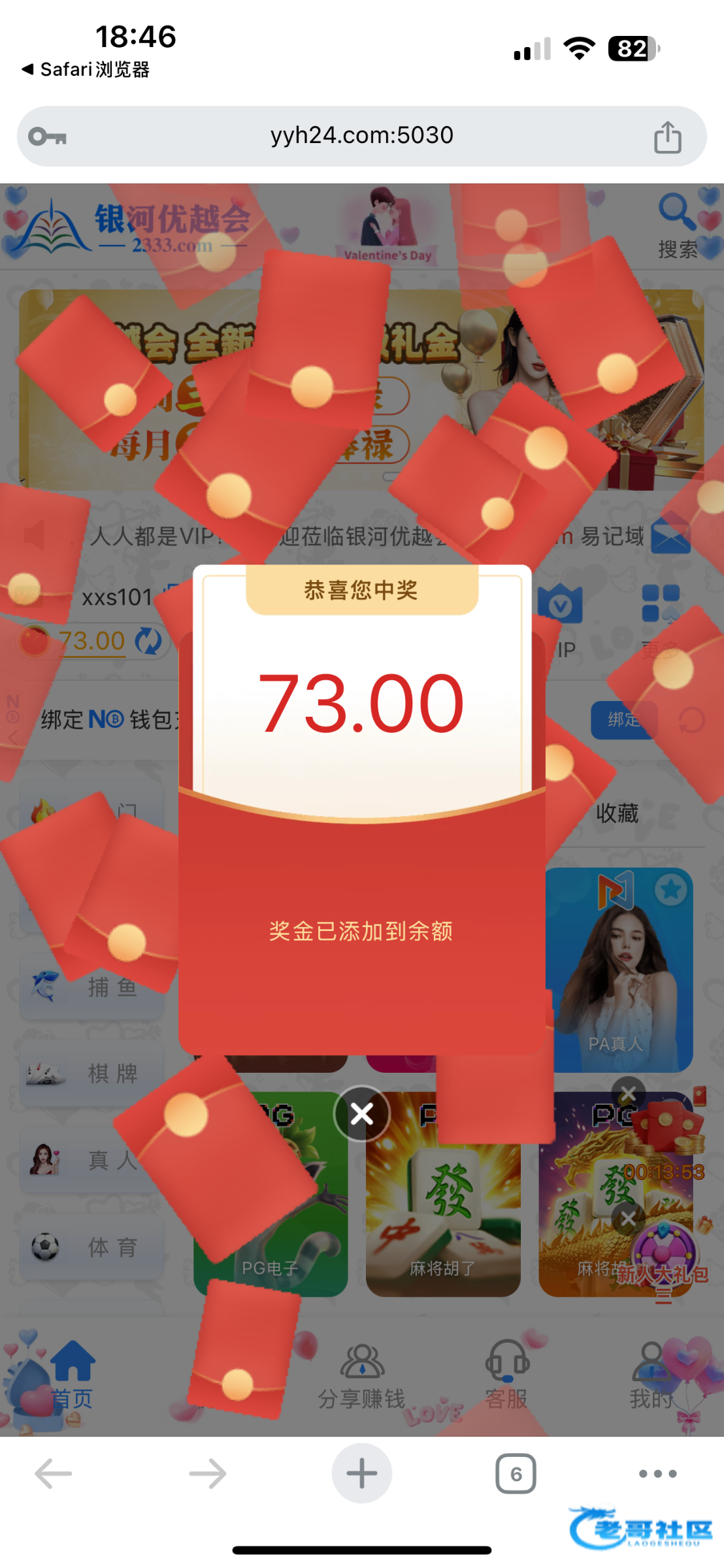The image size is (724, 1568).
Task: Share the page from the address bar
Action: point(667,137)
